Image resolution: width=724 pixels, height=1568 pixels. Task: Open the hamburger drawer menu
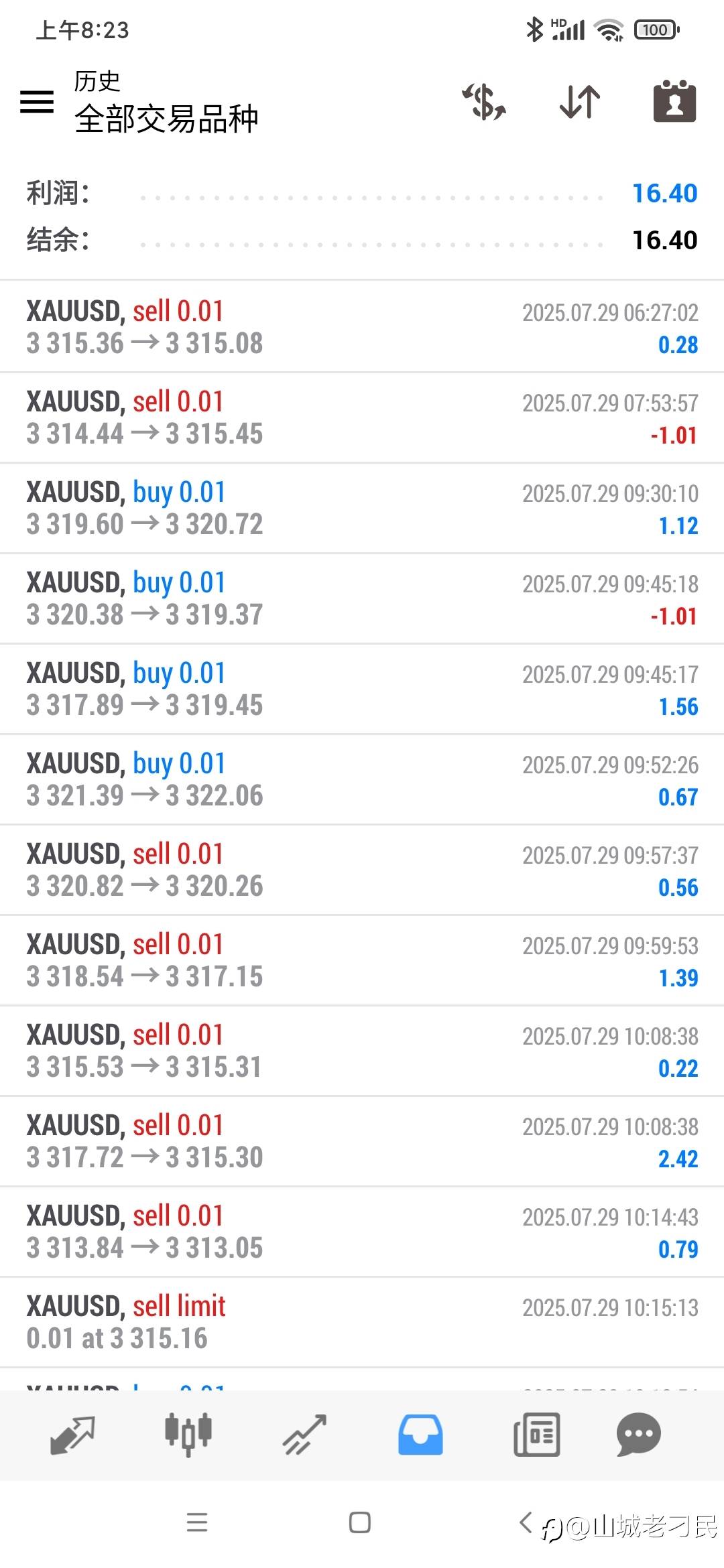pos(37,102)
